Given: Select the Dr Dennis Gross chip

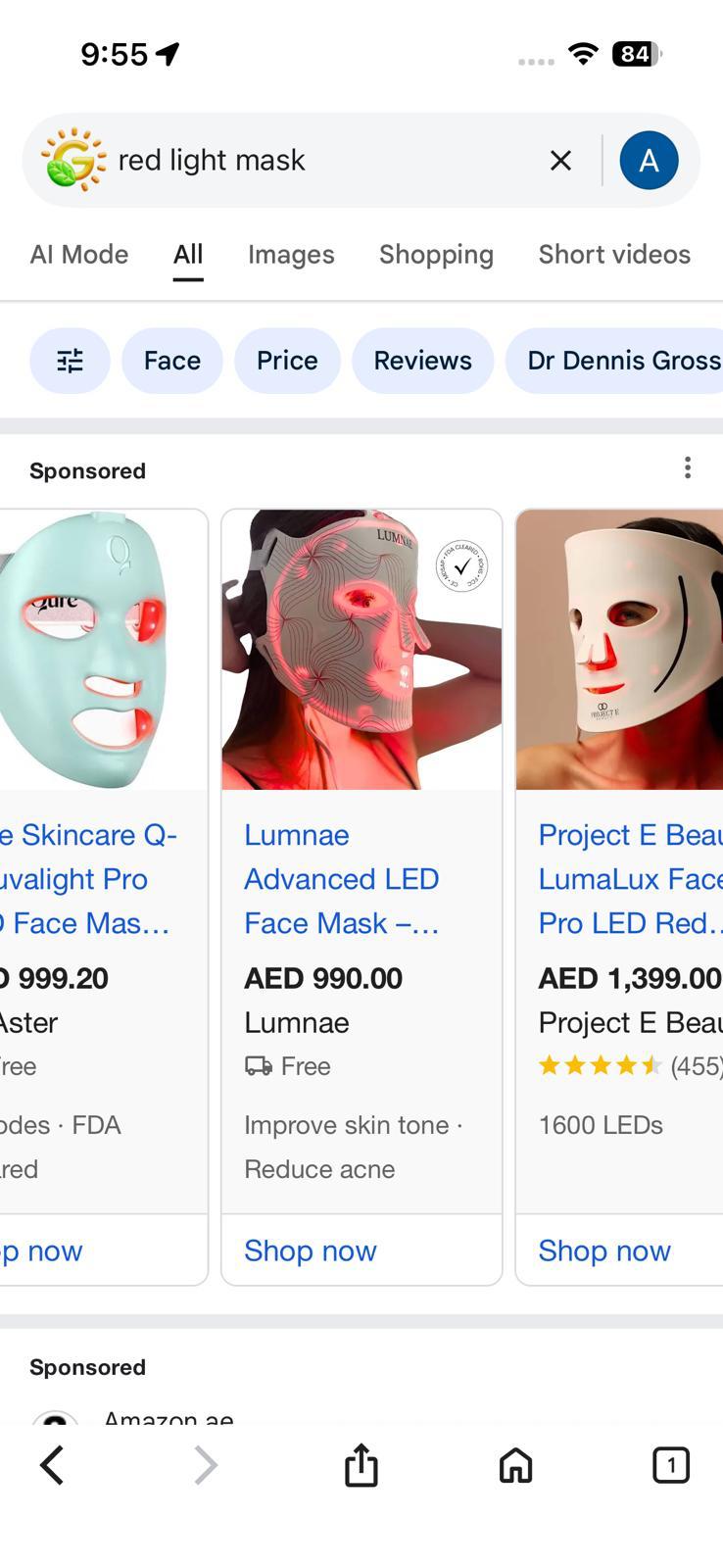Looking at the screenshot, I should click(617, 361).
